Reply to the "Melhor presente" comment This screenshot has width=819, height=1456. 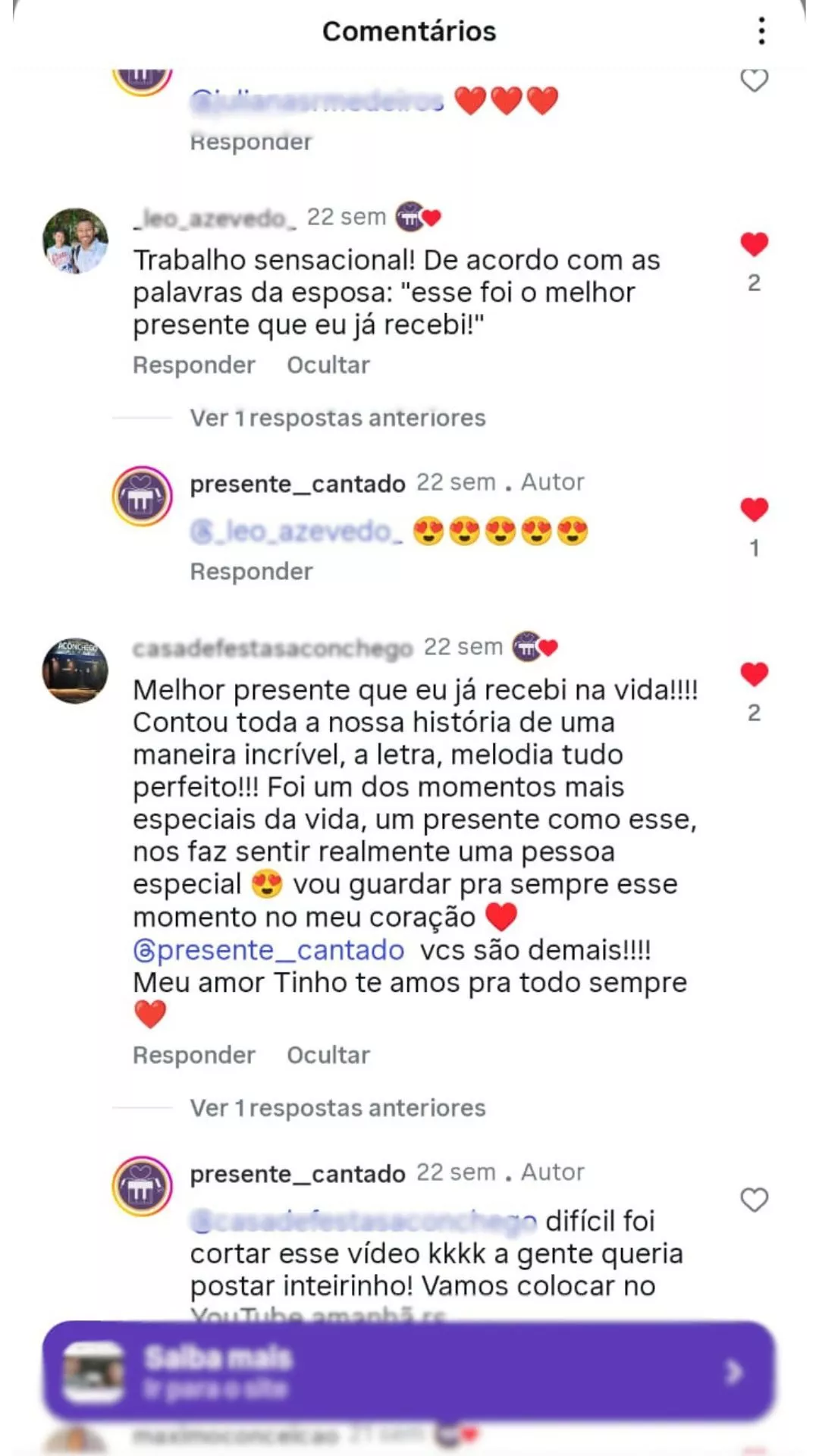194,1056
